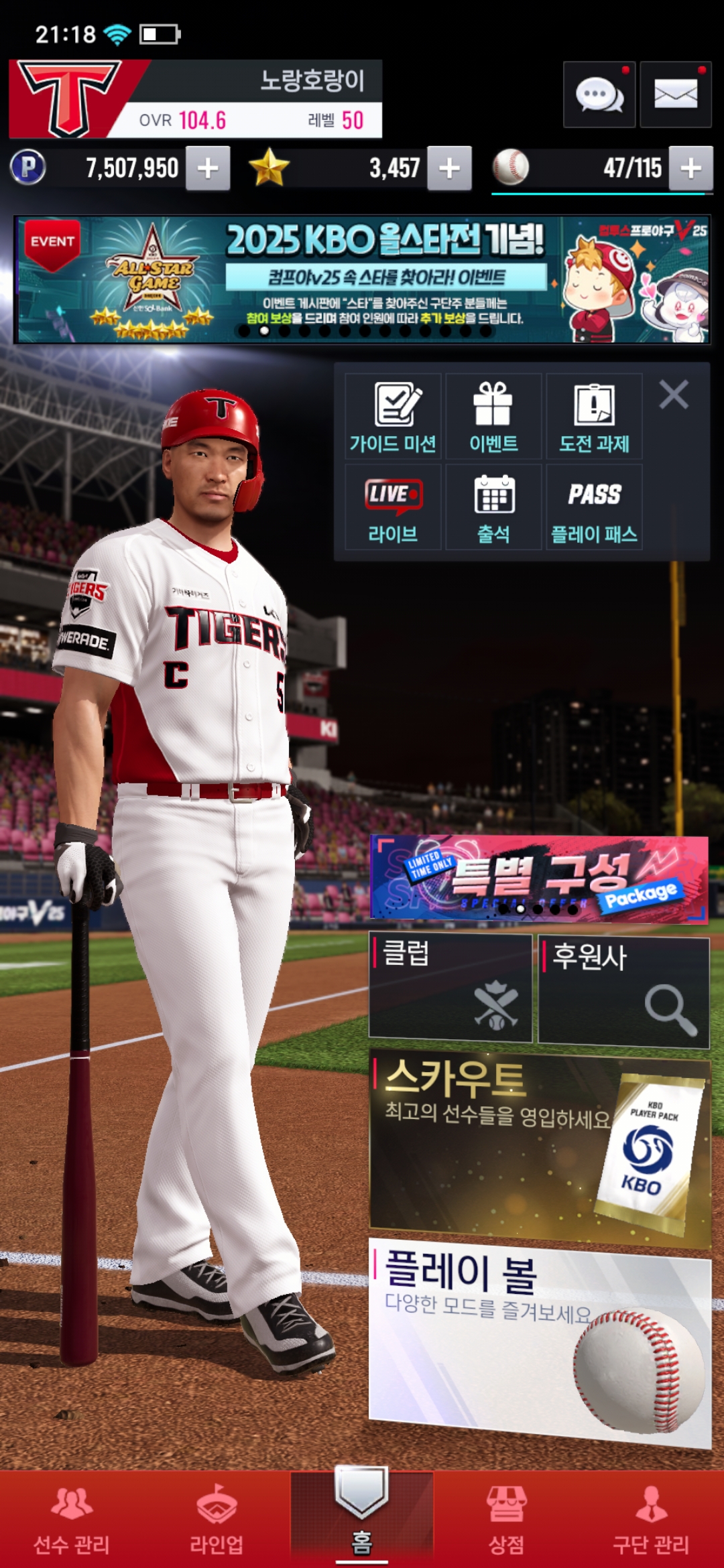Close the quick menu panel
The height and width of the screenshot is (1568, 724).
click(674, 394)
